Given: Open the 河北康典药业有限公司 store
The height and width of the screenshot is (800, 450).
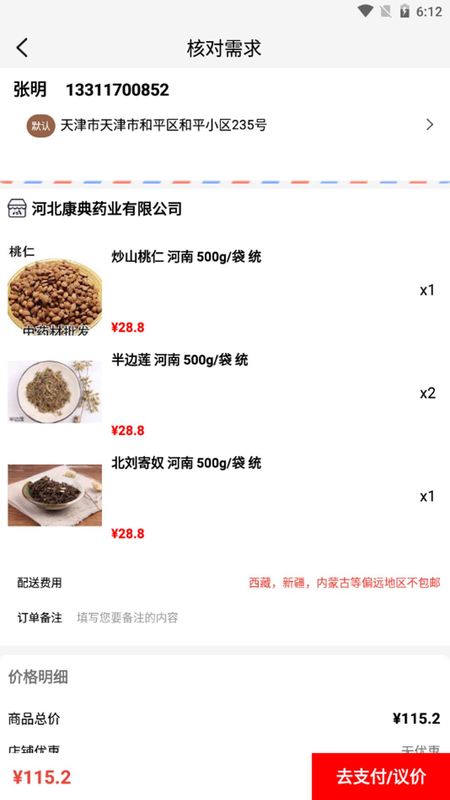Looking at the screenshot, I should click(x=95, y=208).
